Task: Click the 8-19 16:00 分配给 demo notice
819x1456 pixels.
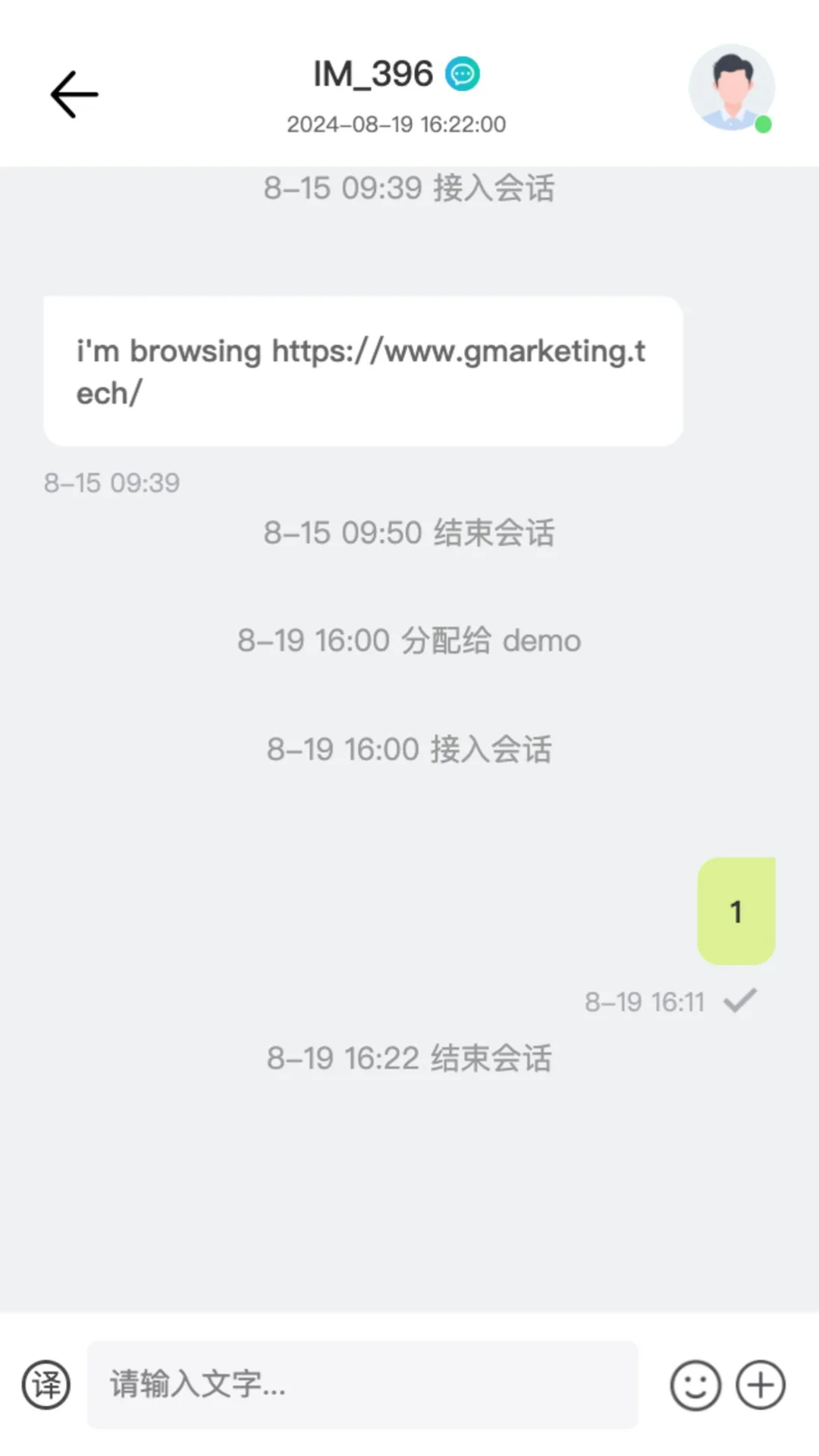Action: pos(409,639)
